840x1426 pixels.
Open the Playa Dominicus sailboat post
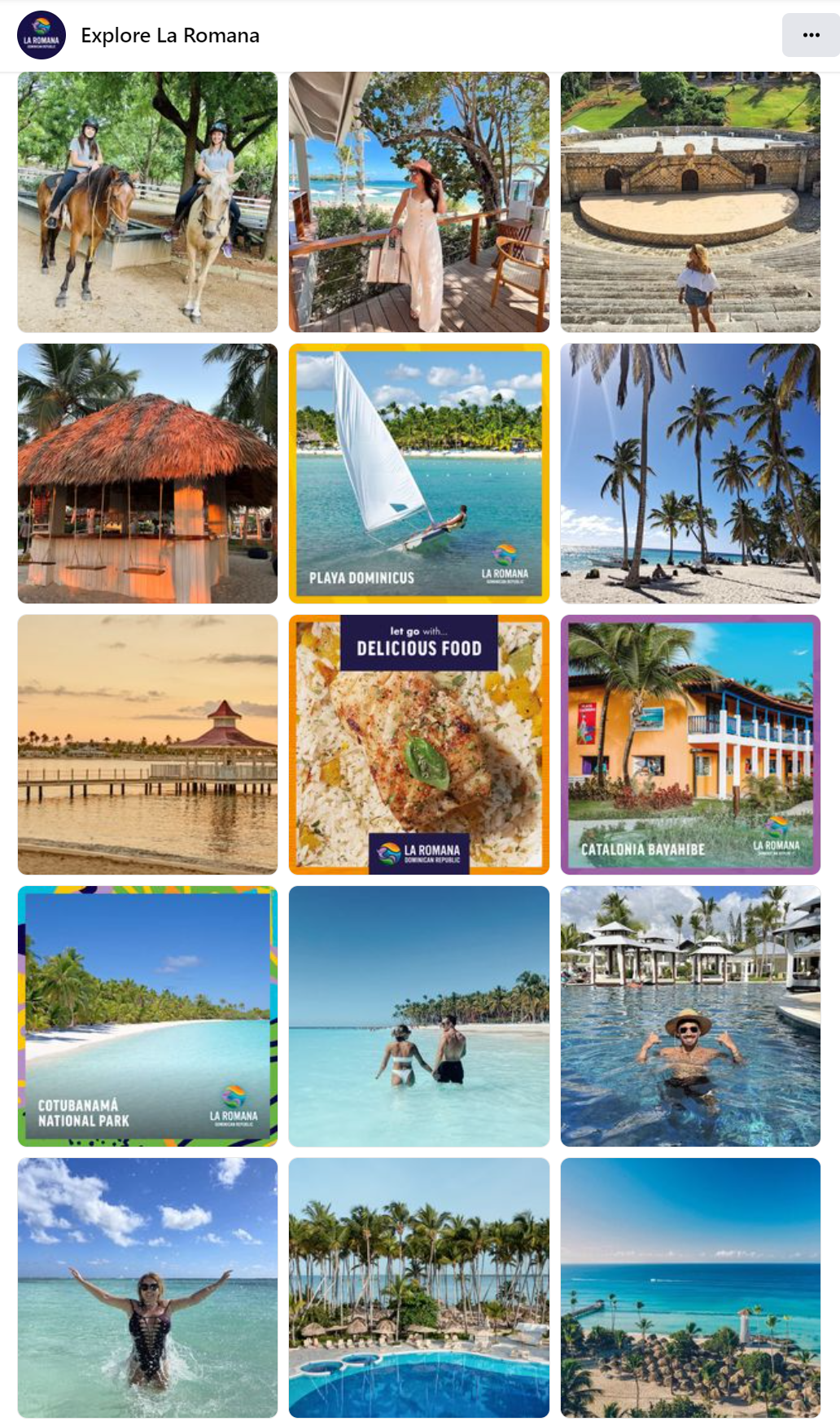pyautogui.click(x=418, y=473)
